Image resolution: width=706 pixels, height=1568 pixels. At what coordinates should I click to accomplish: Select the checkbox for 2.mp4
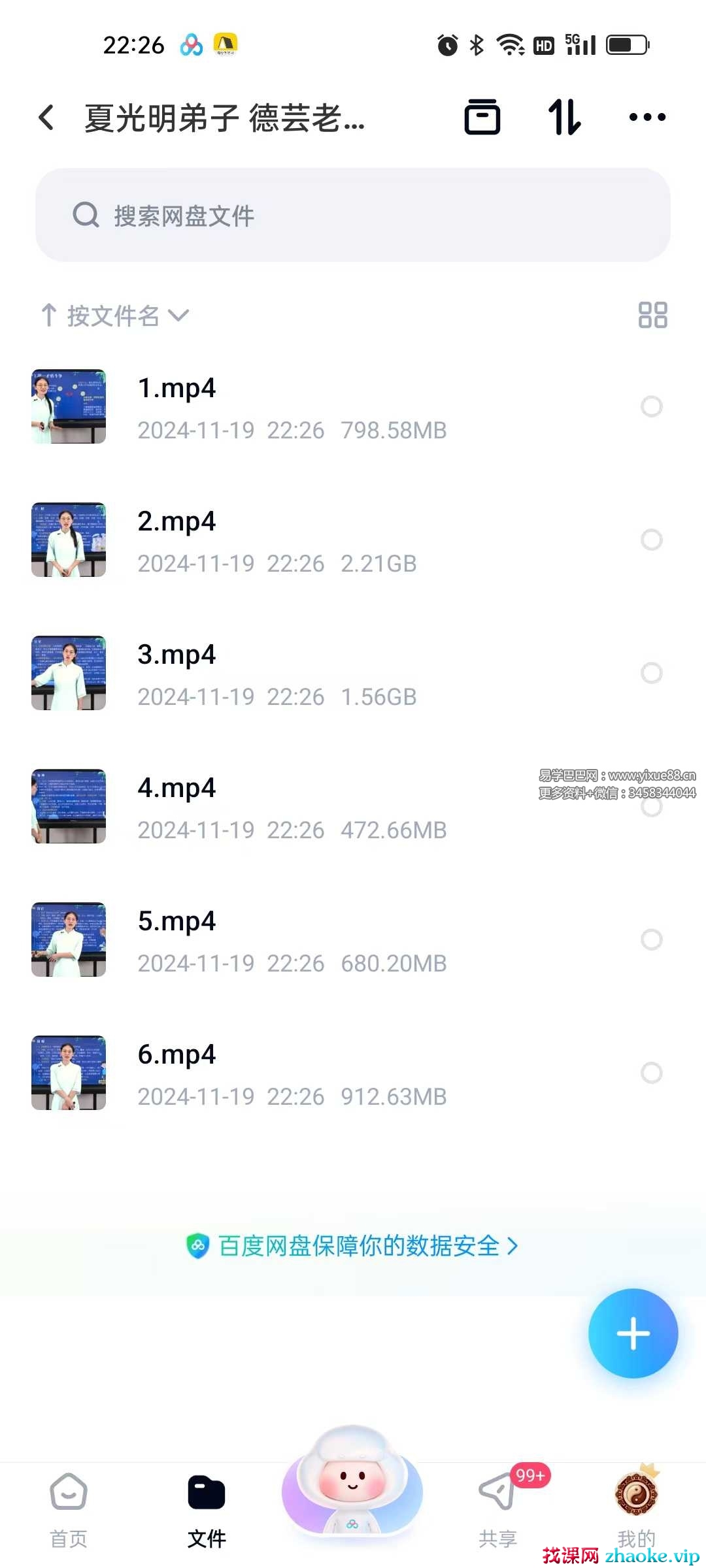coord(651,540)
